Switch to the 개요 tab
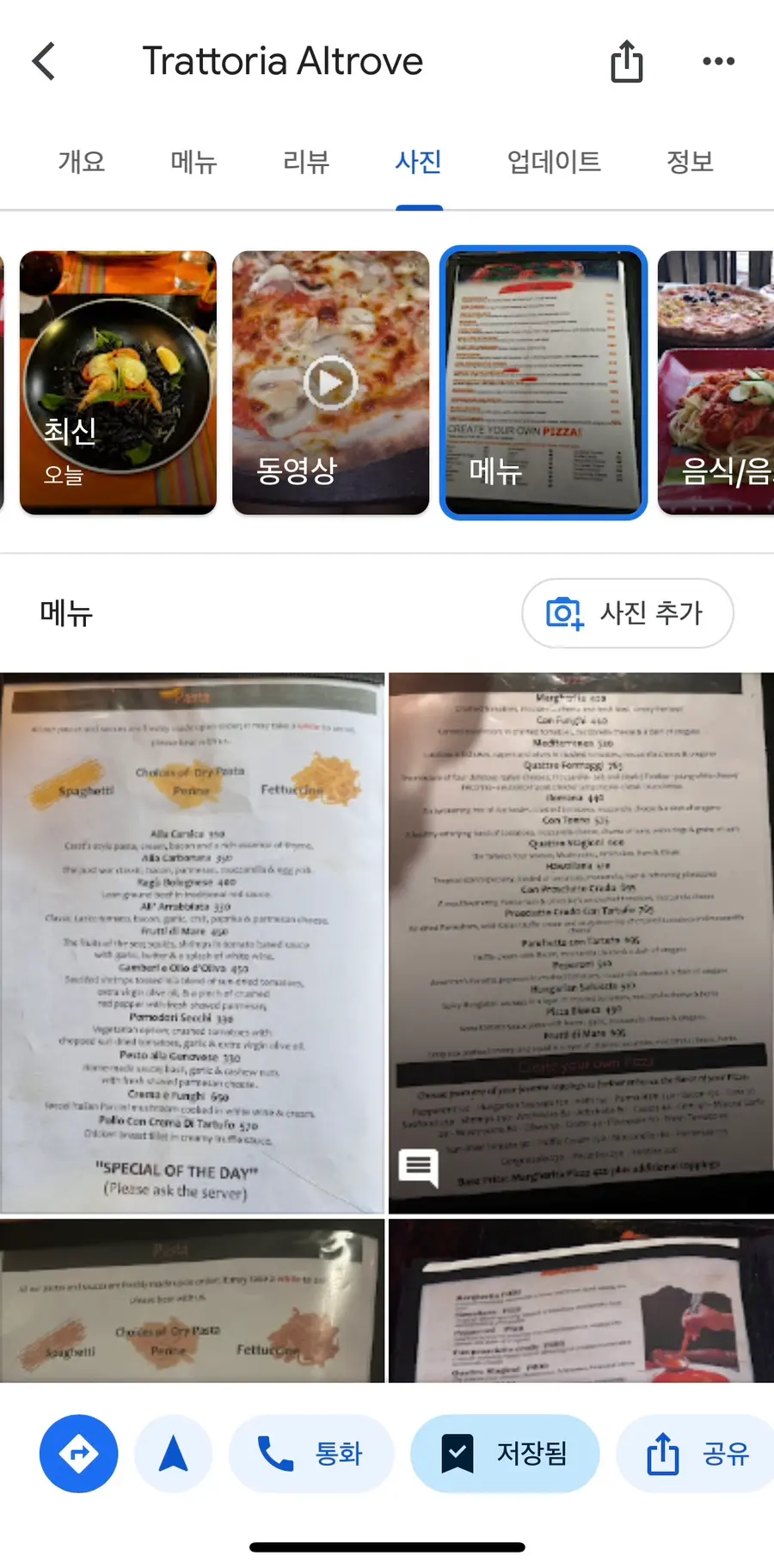 [82, 162]
